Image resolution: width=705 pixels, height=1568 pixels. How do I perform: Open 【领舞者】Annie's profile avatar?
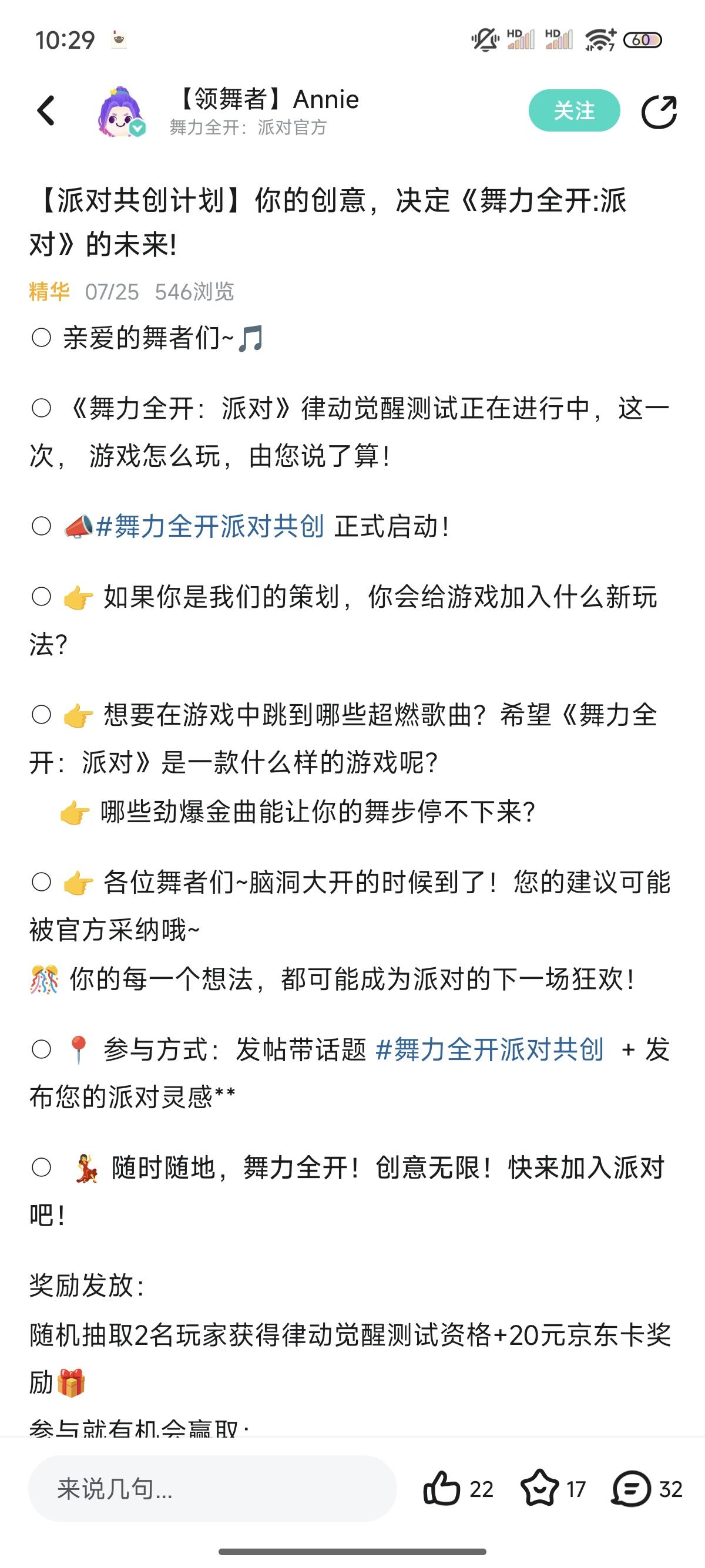(120, 112)
